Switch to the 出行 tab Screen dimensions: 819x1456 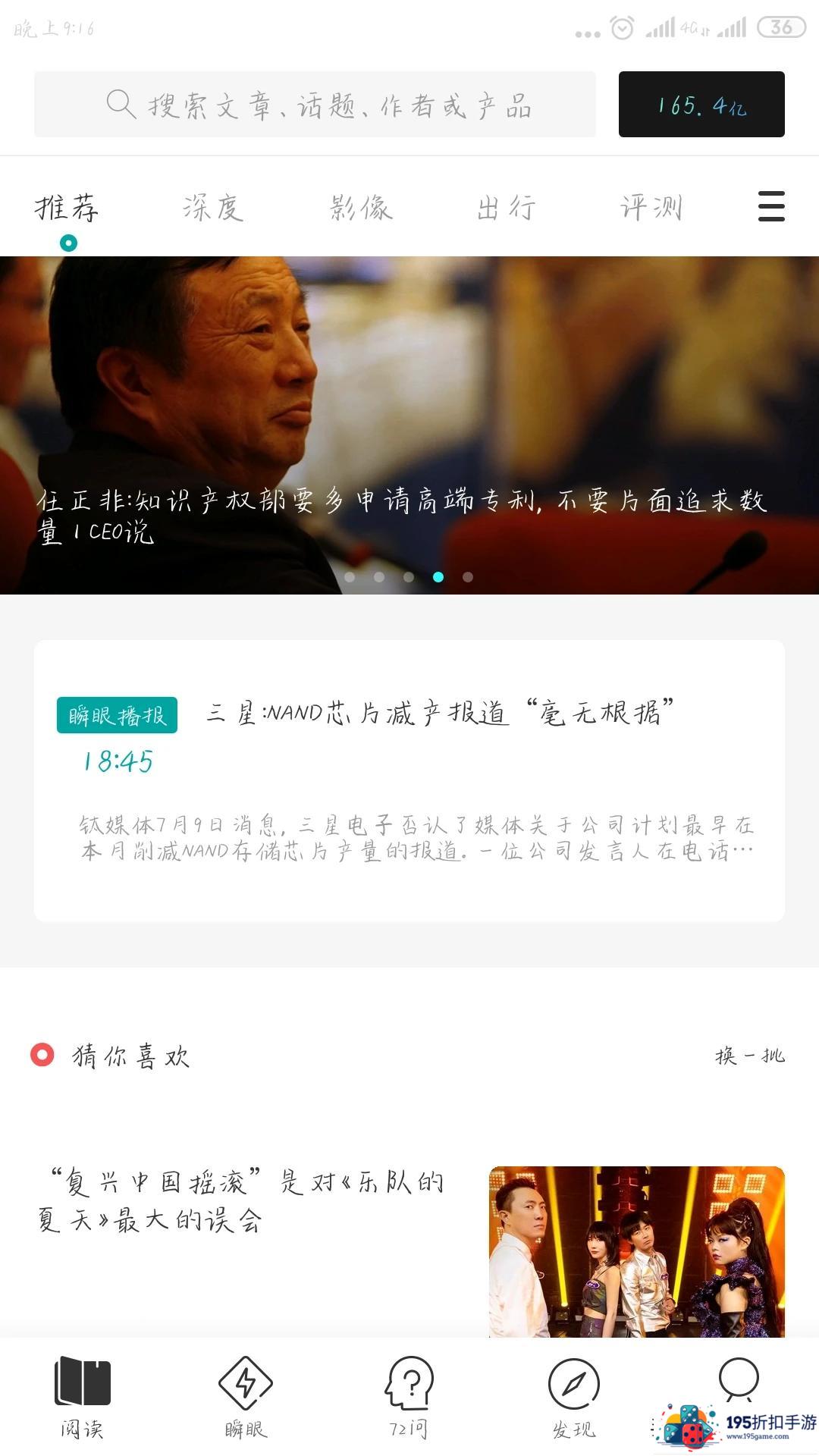pos(507,208)
